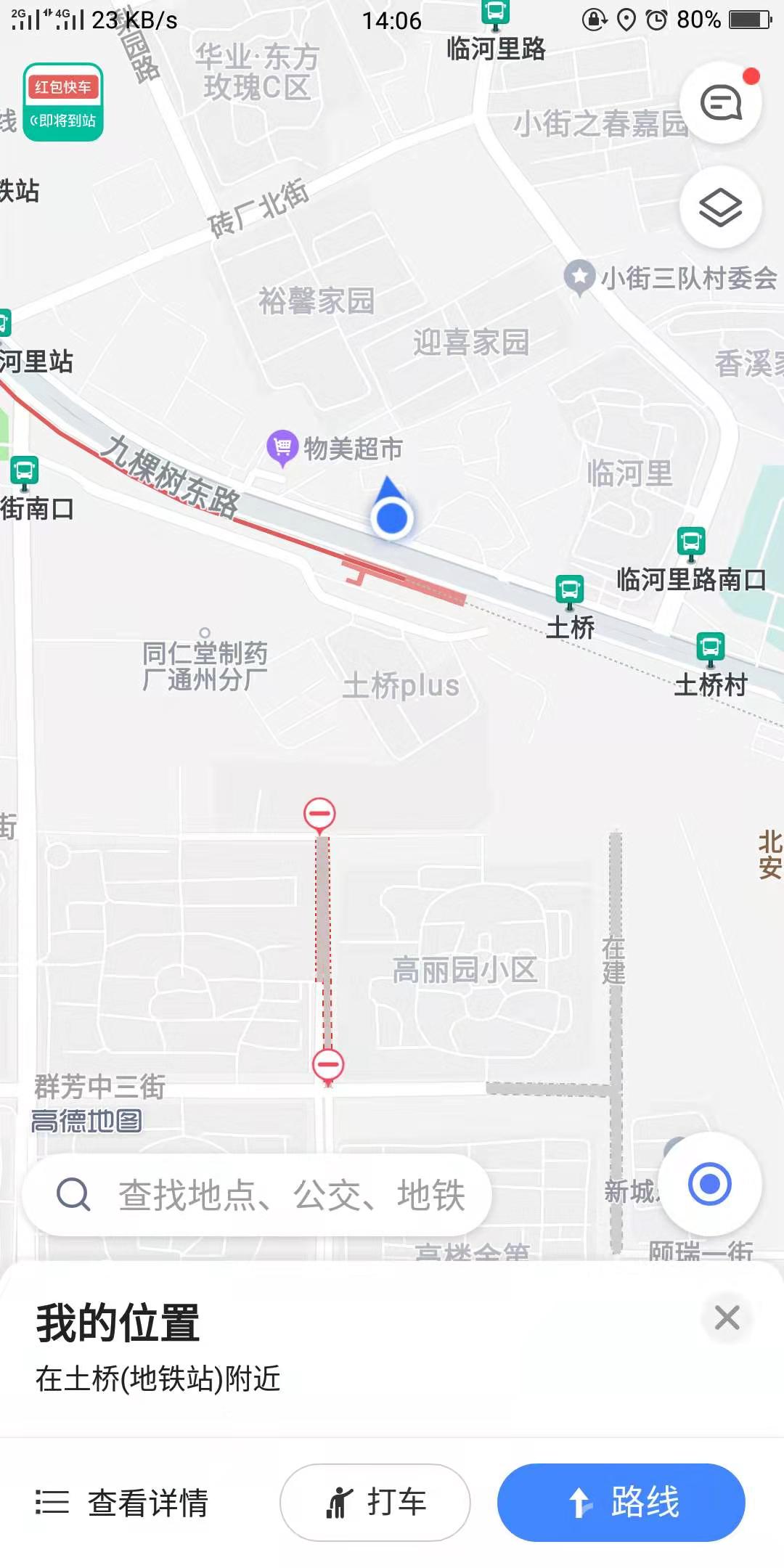Select the 土桥 bus stop marker
This screenshot has width=784, height=1568.
tap(570, 591)
